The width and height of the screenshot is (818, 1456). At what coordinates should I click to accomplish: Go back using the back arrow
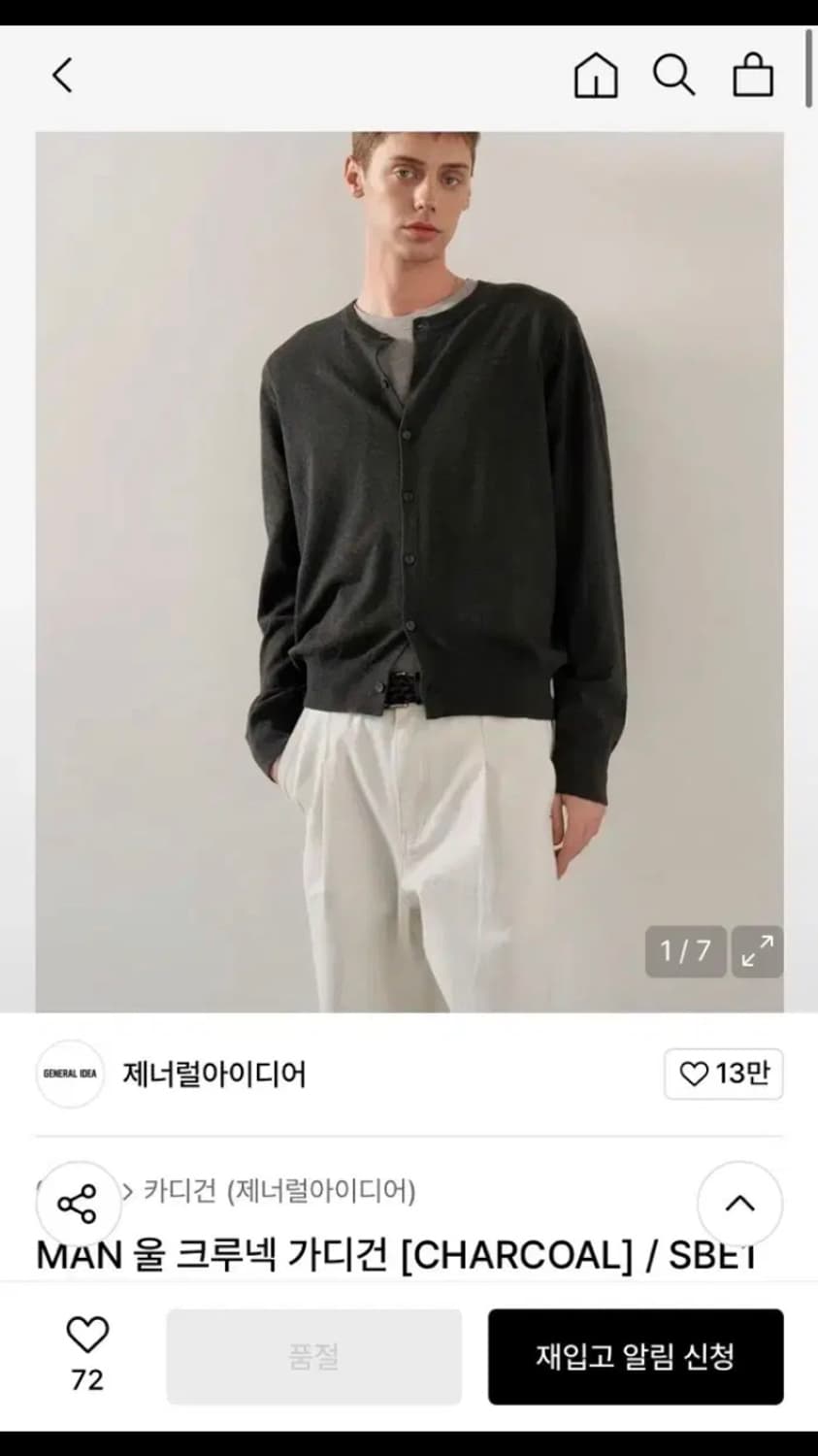[x=62, y=75]
